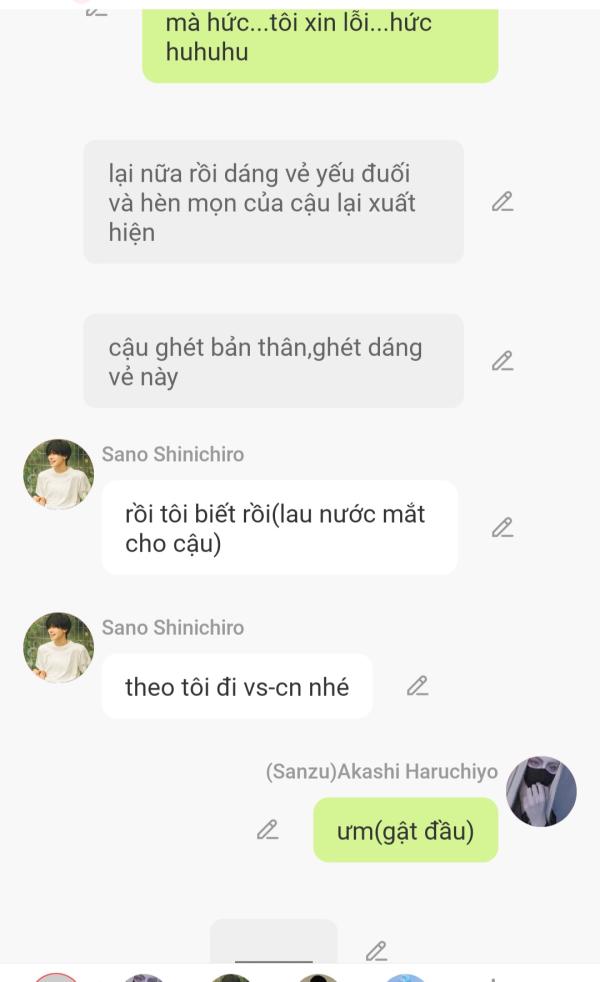This screenshot has height=982, width=600.
Task: Tap the edit pencil beside the bottom gray bubble
Action: click(x=376, y=951)
